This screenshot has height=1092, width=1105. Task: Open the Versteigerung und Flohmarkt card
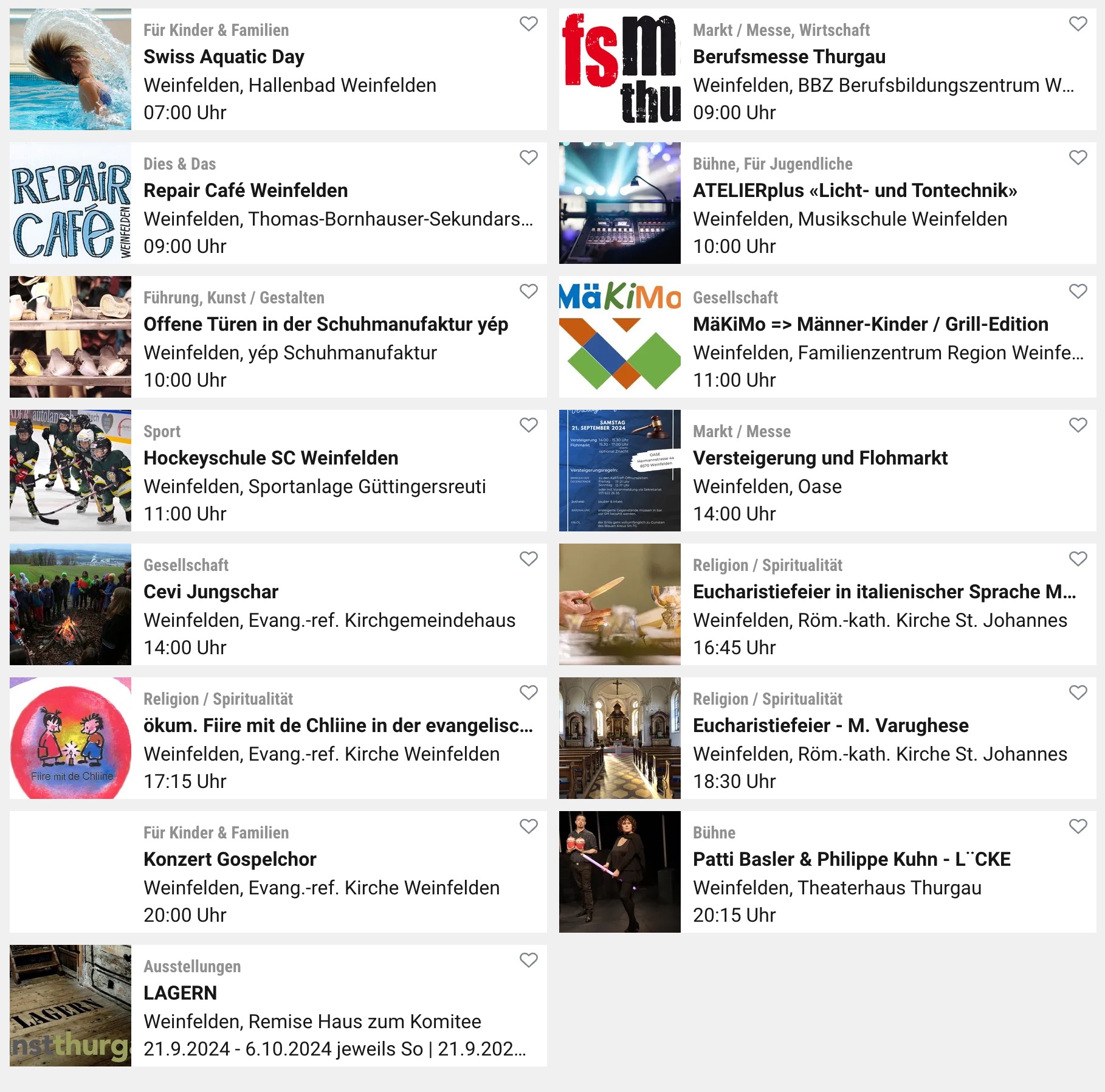pyautogui.click(x=819, y=458)
